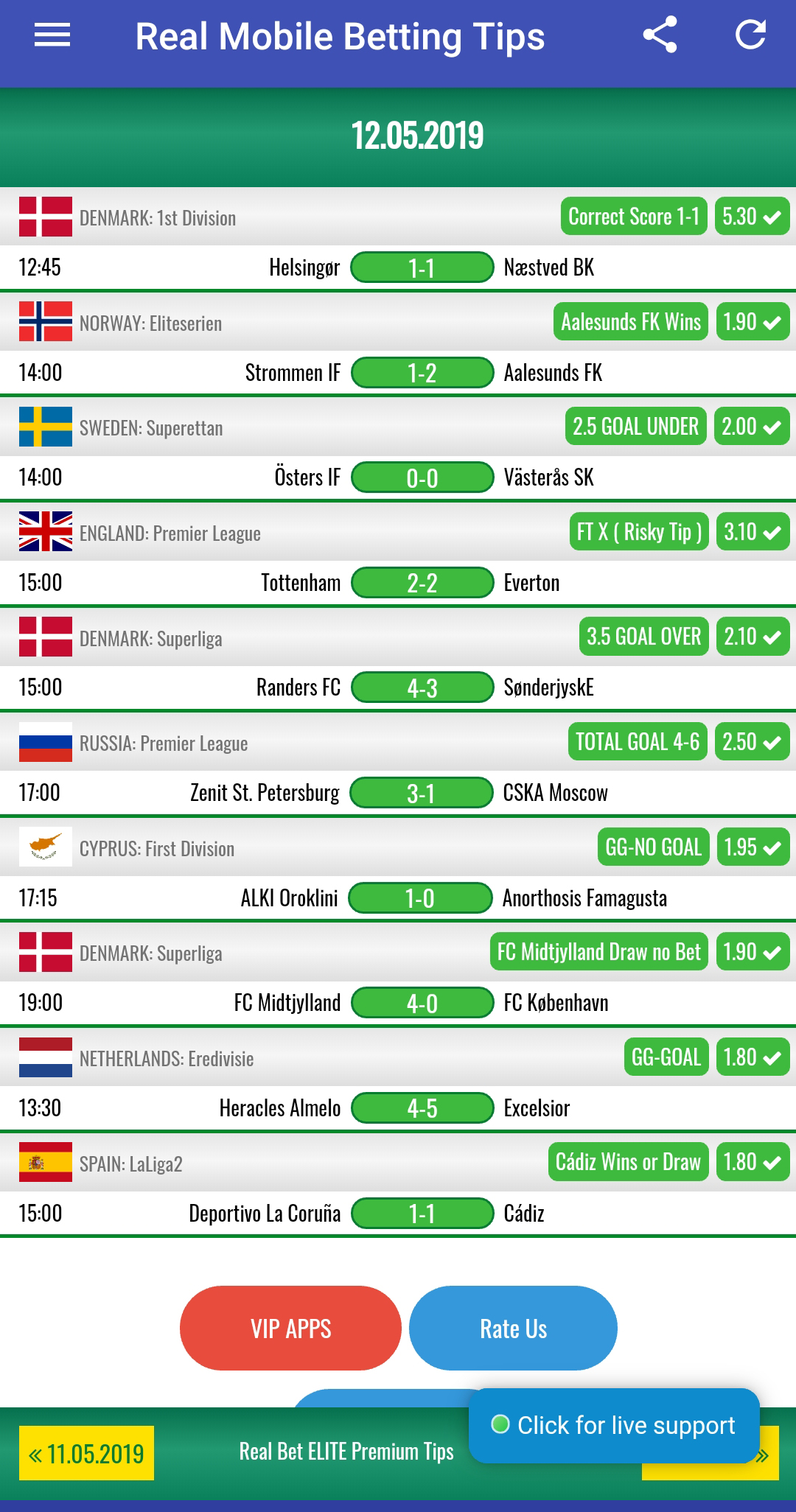Image resolution: width=796 pixels, height=1512 pixels.
Task: Share the betting tips
Action: [x=660, y=35]
